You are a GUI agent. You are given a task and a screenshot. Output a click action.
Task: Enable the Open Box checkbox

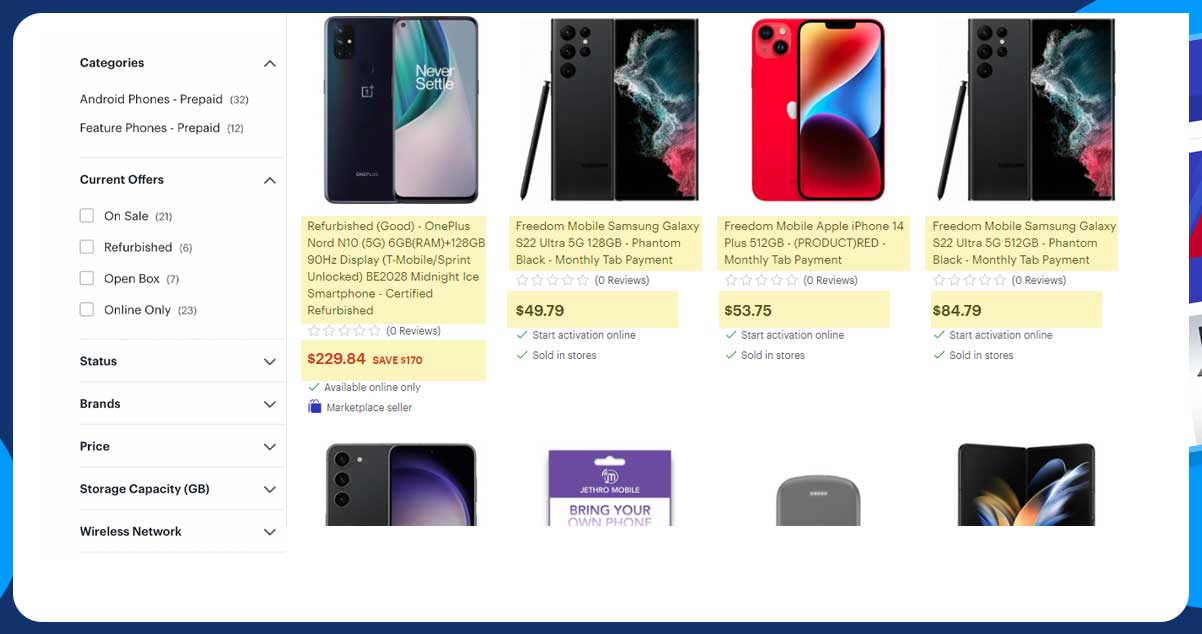point(87,278)
